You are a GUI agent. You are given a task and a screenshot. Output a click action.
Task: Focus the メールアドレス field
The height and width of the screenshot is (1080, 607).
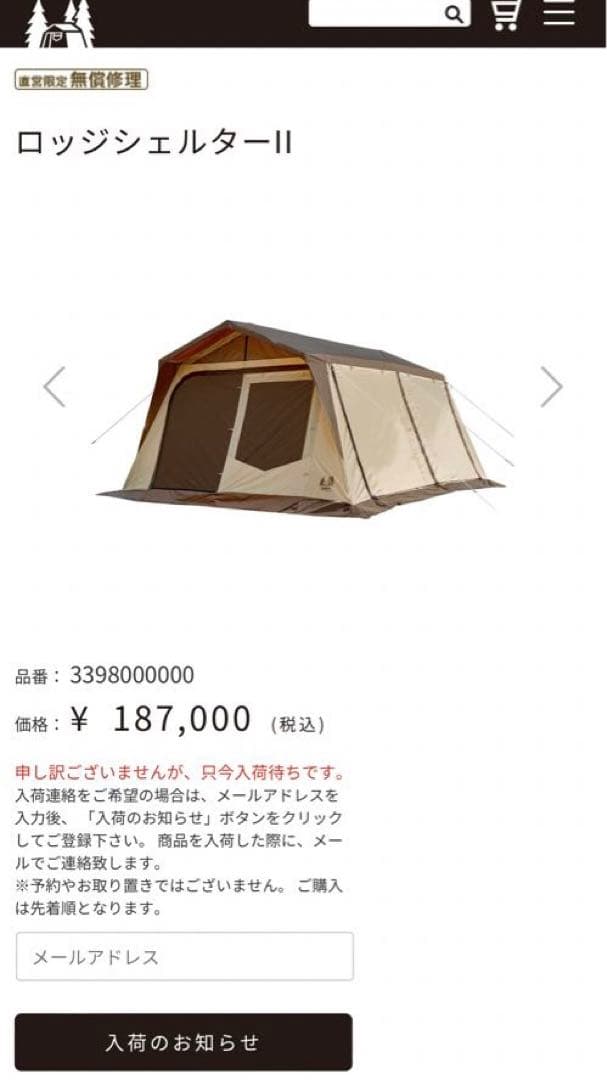(184, 957)
